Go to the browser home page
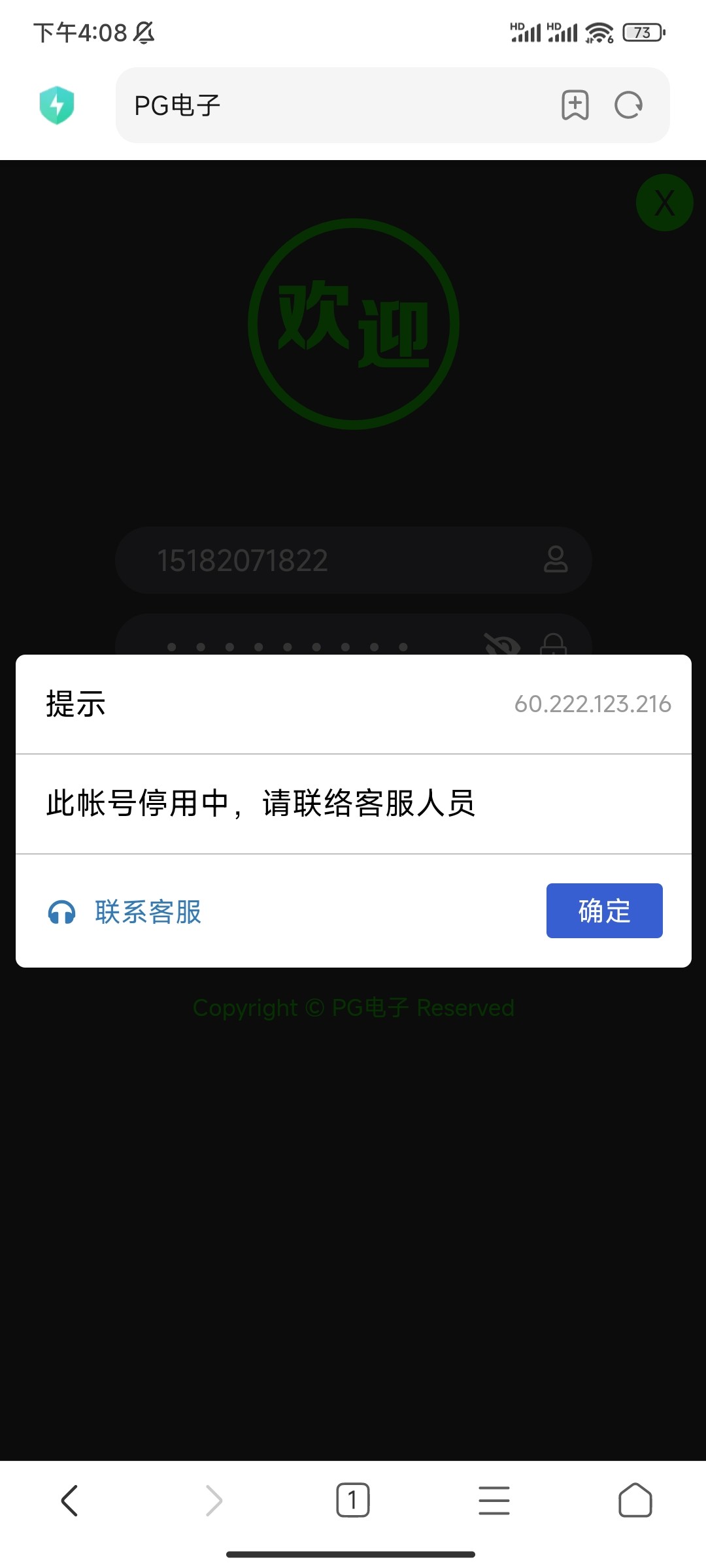 click(635, 1501)
